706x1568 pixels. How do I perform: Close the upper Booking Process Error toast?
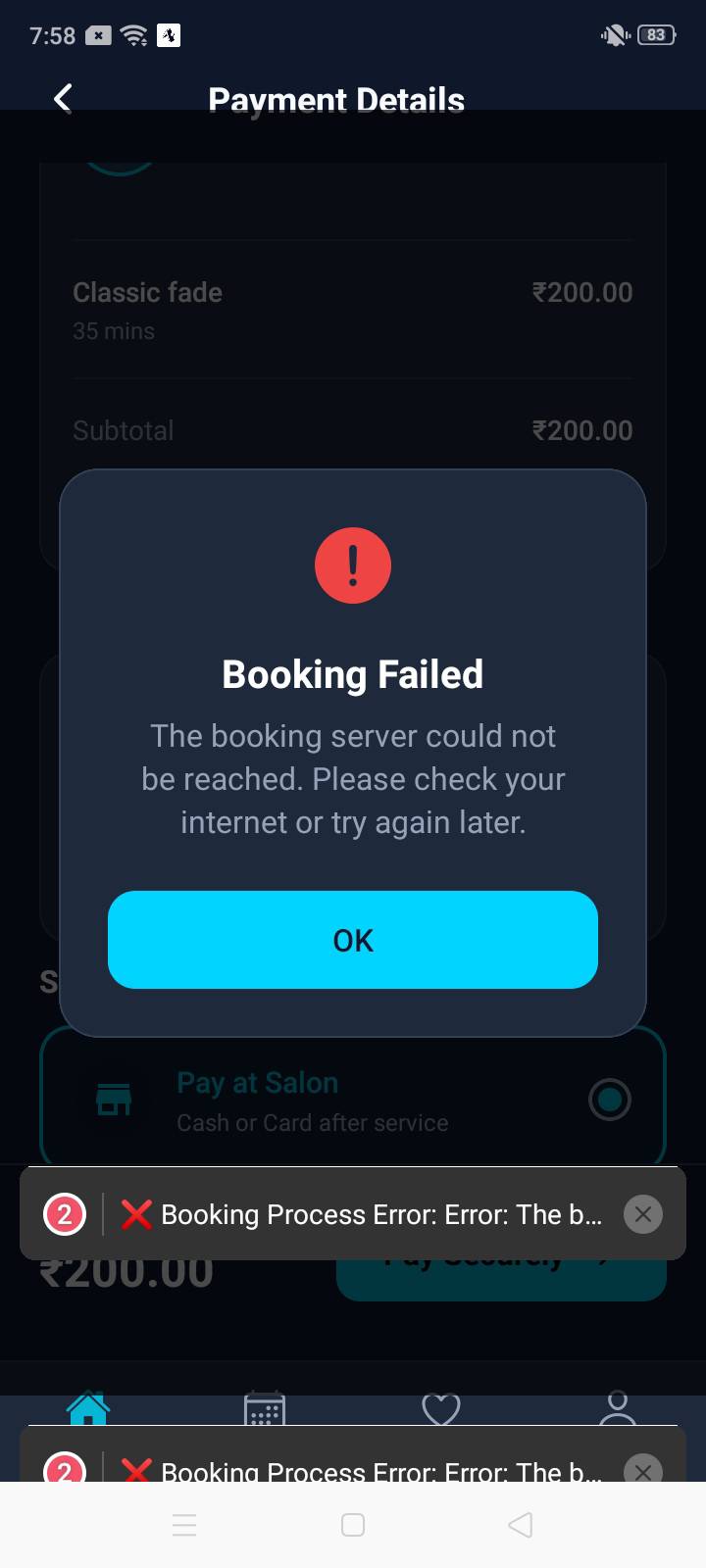coord(642,1214)
